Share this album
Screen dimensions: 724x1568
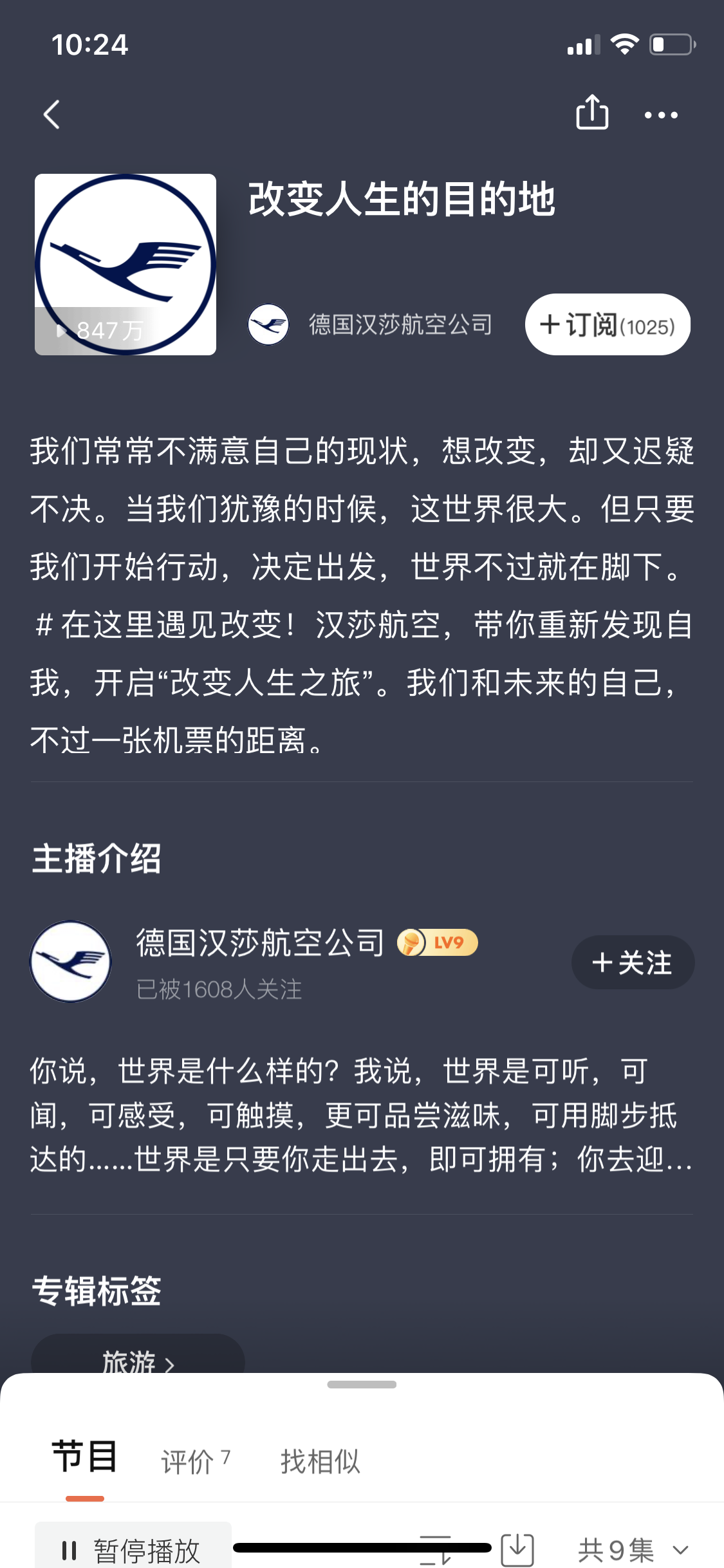coord(591,113)
